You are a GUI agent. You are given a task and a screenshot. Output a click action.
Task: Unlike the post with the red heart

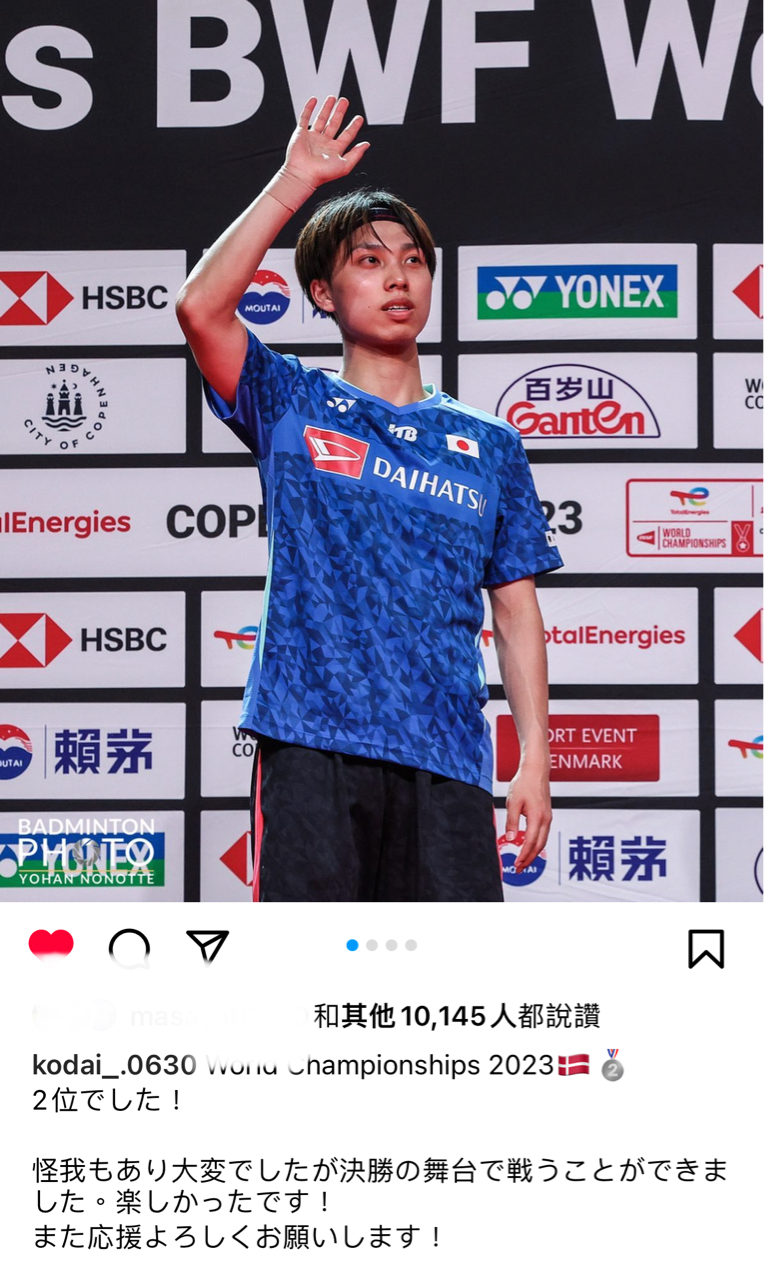pyautogui.click(x=51, y=945)
